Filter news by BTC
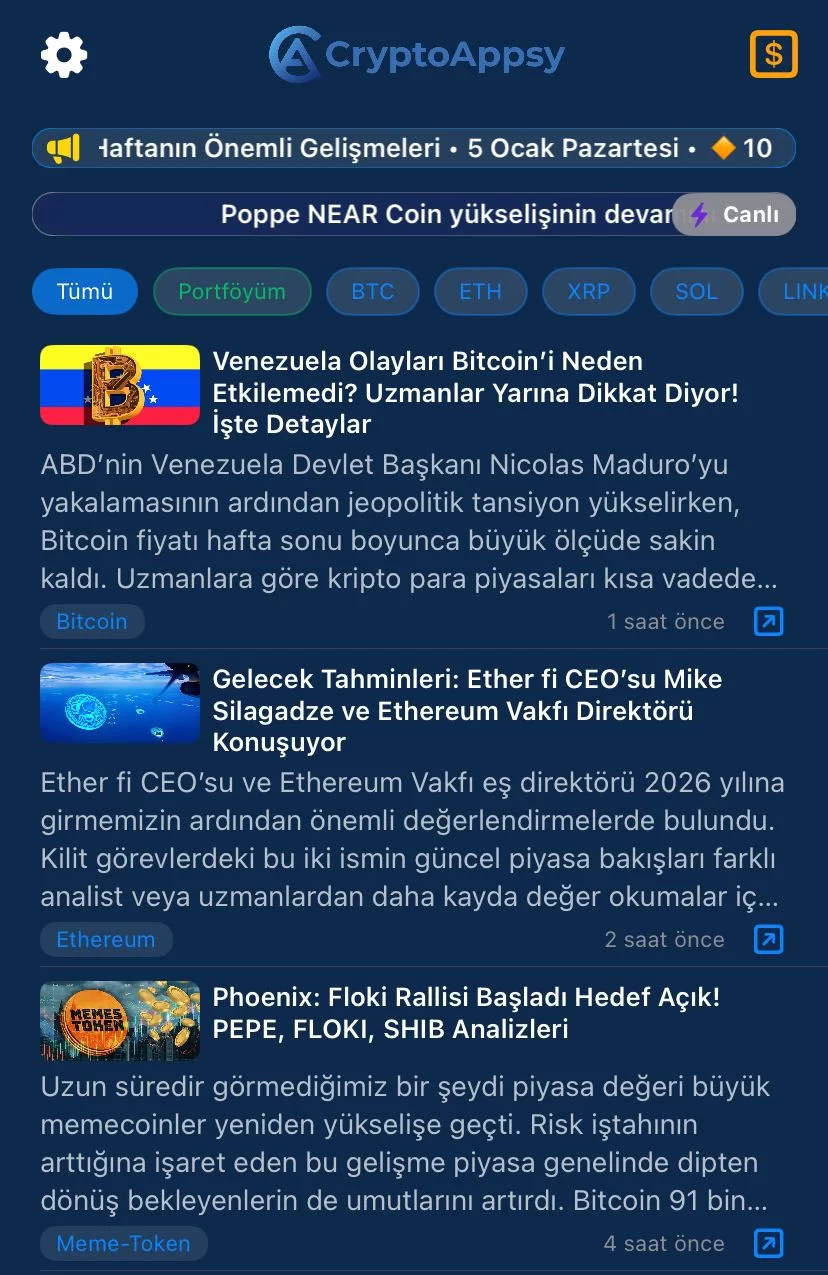 (372, 292)
